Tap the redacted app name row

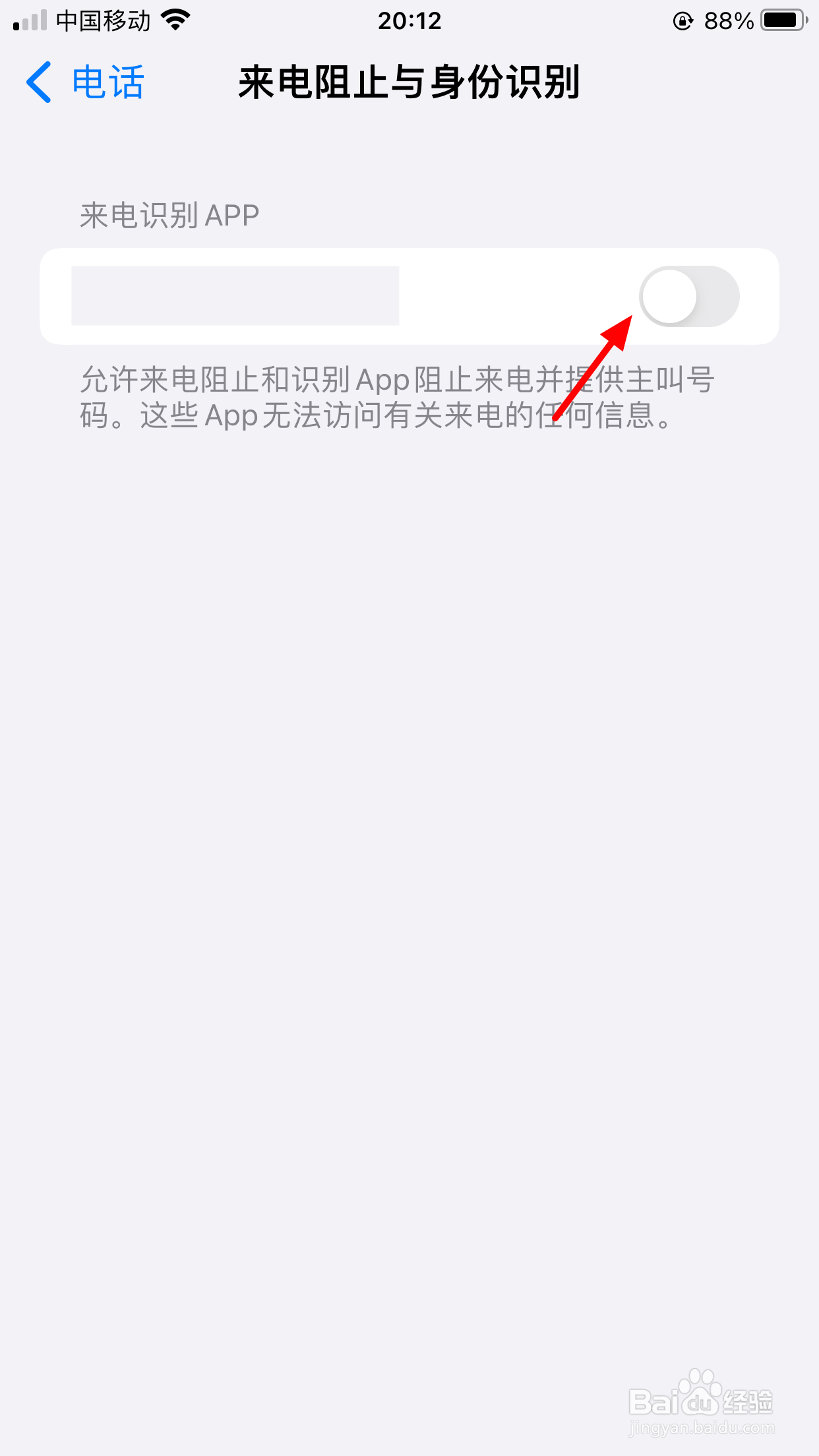(235, 296)
